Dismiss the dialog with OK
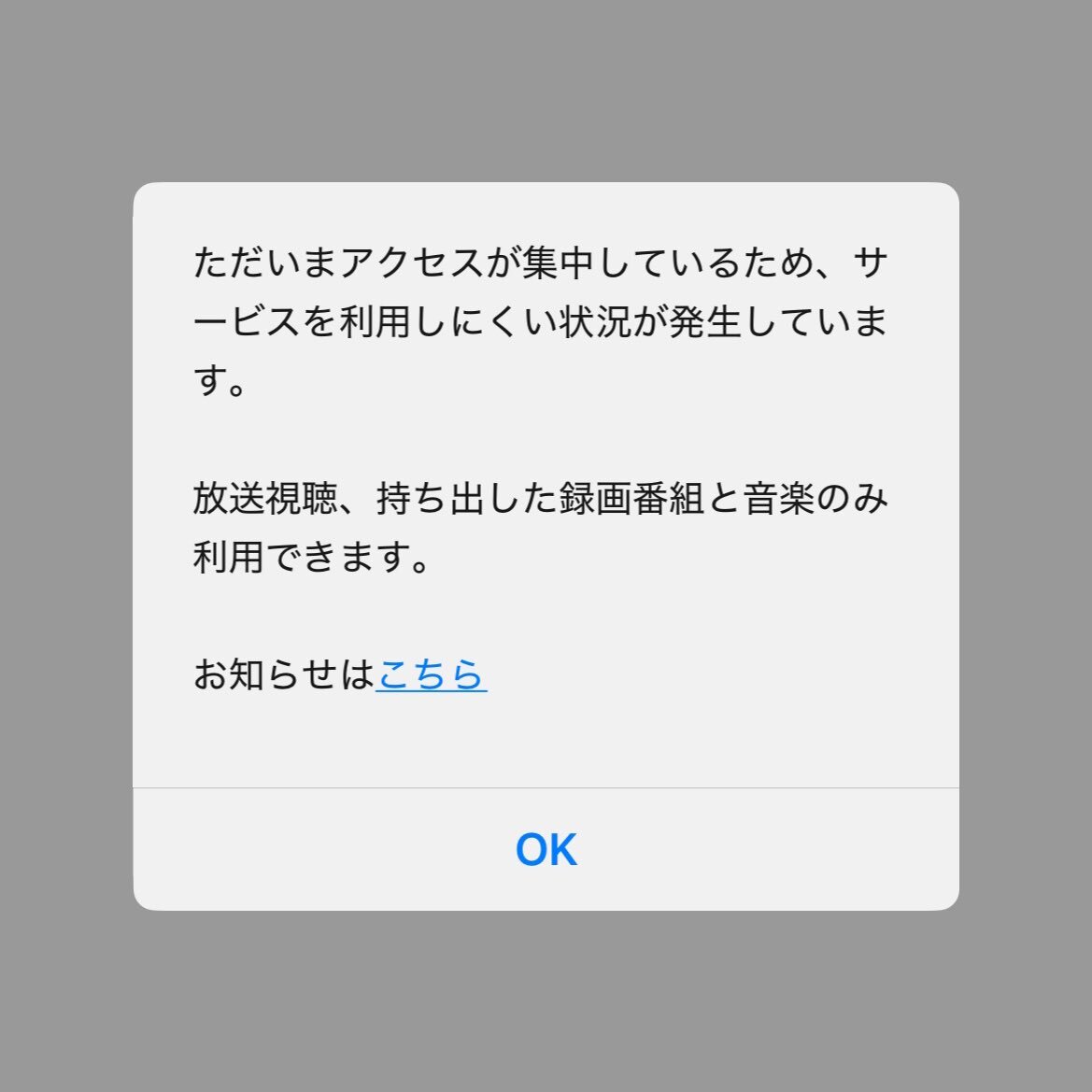The width and height of the screenshot is (1092, 1092). pos(546,849)
